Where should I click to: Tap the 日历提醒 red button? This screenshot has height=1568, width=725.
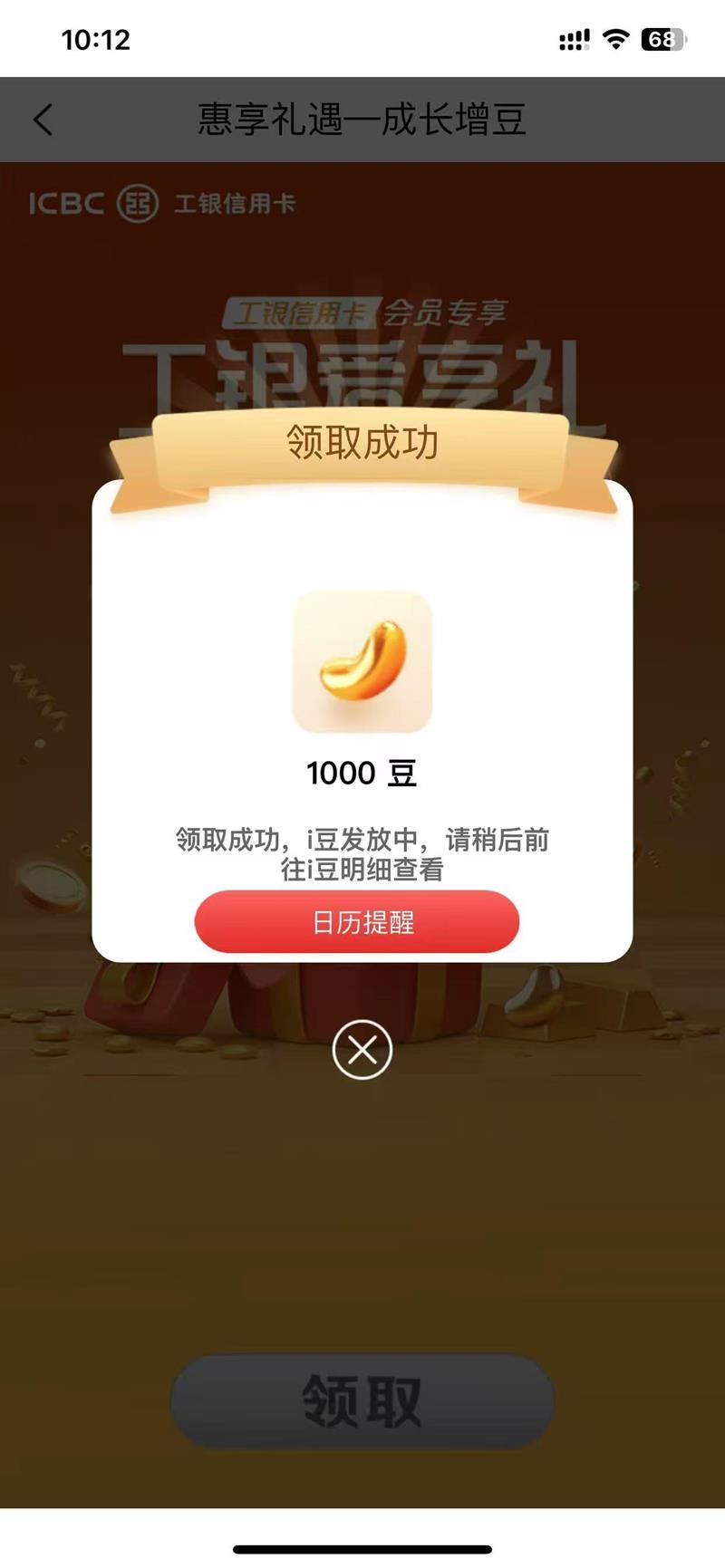click(x=361, y=921)
